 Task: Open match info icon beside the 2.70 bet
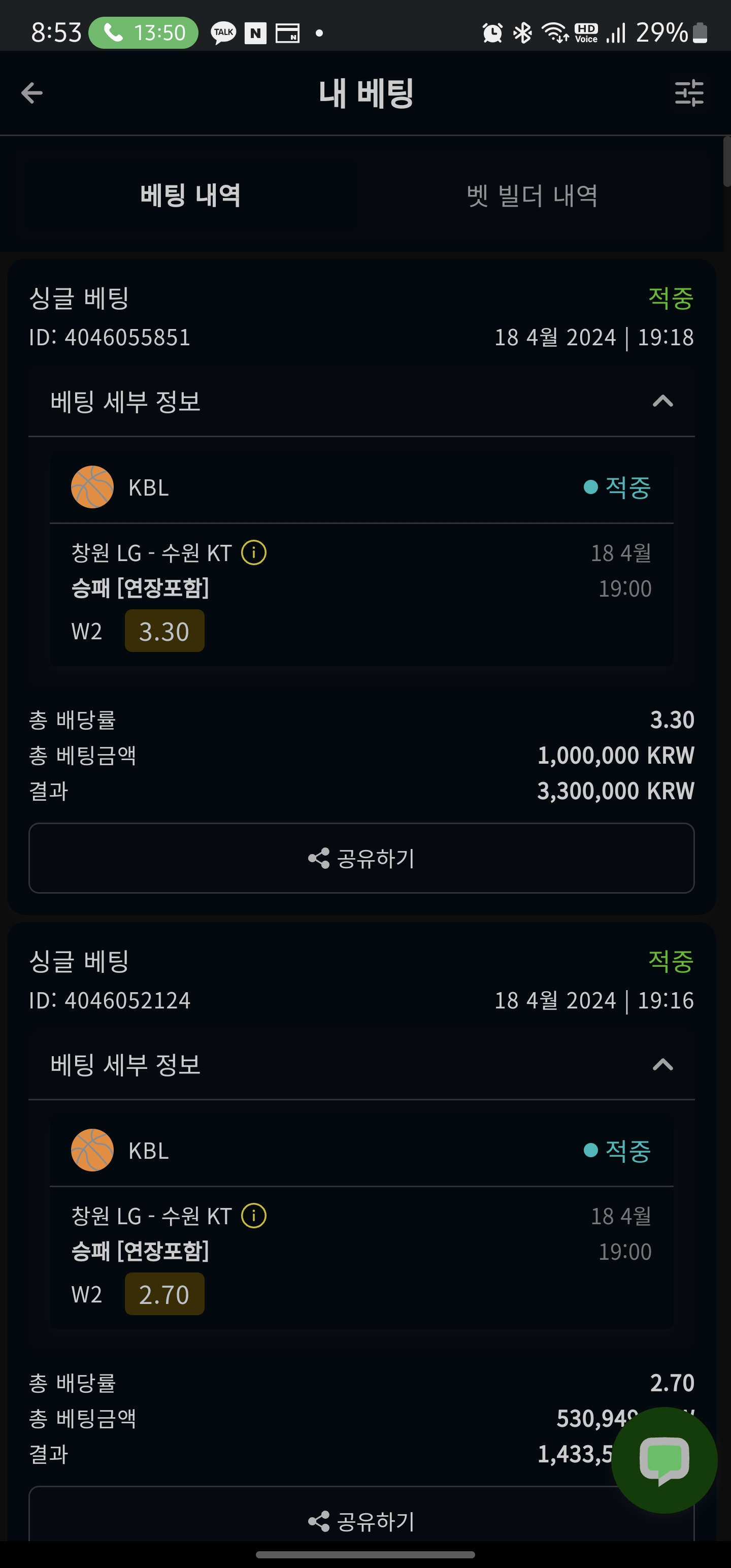pos(254,1216)
